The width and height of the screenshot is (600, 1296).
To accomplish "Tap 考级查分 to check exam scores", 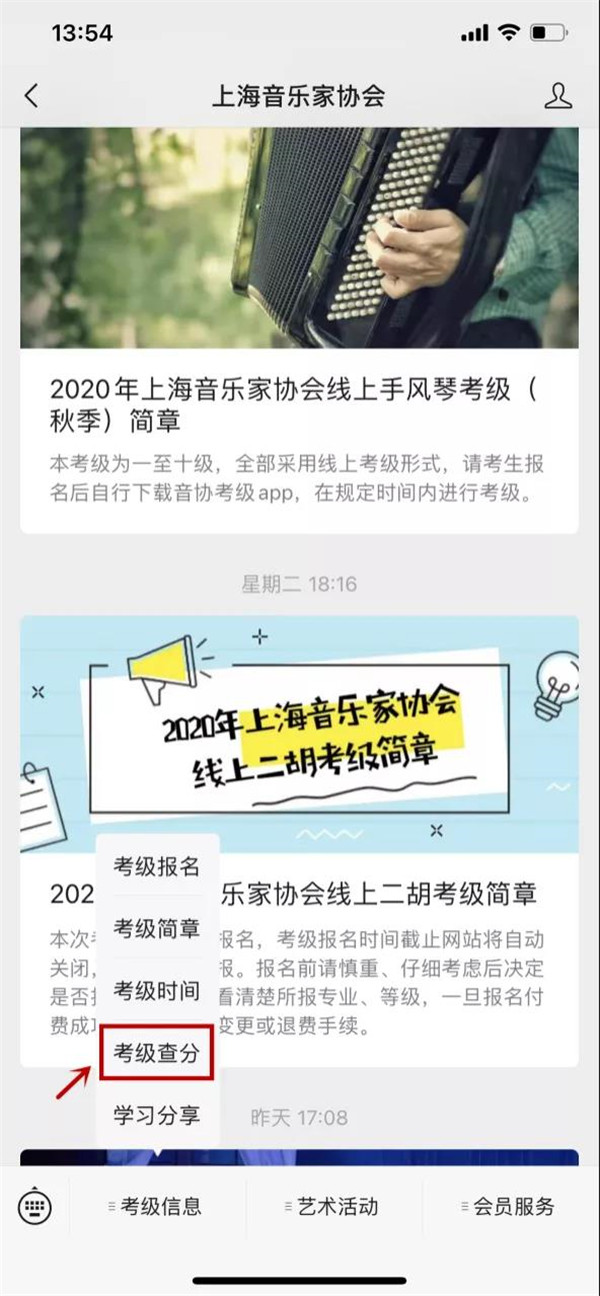I will pos(156,1051).
